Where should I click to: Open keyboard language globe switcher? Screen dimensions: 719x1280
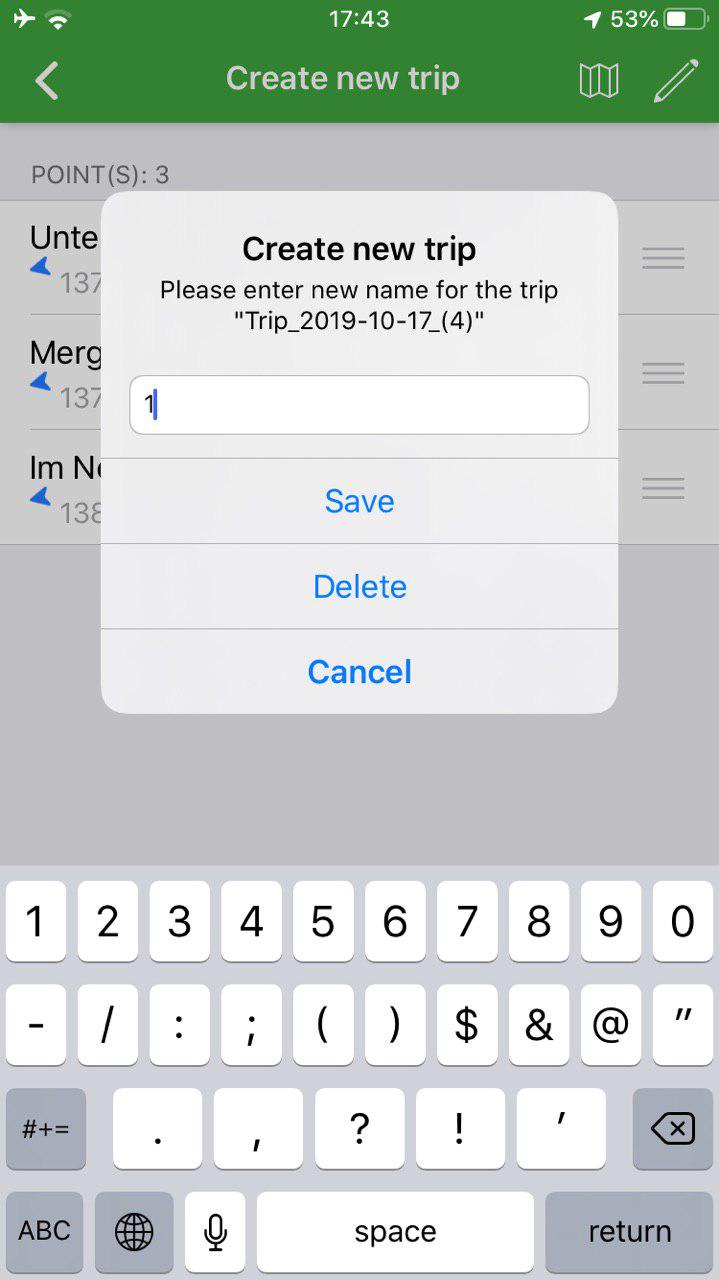tap(134, 1231)
